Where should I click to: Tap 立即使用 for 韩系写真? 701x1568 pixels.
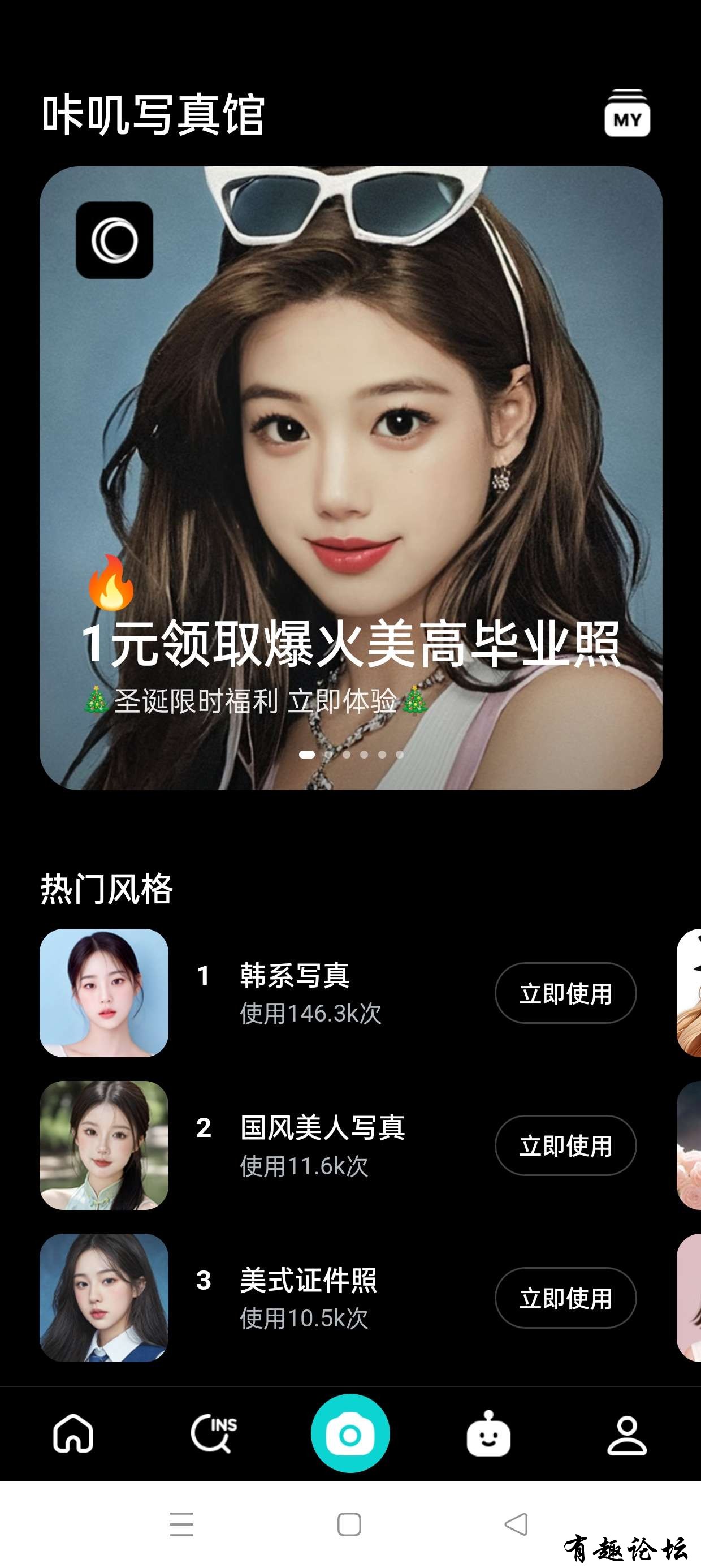565,993
